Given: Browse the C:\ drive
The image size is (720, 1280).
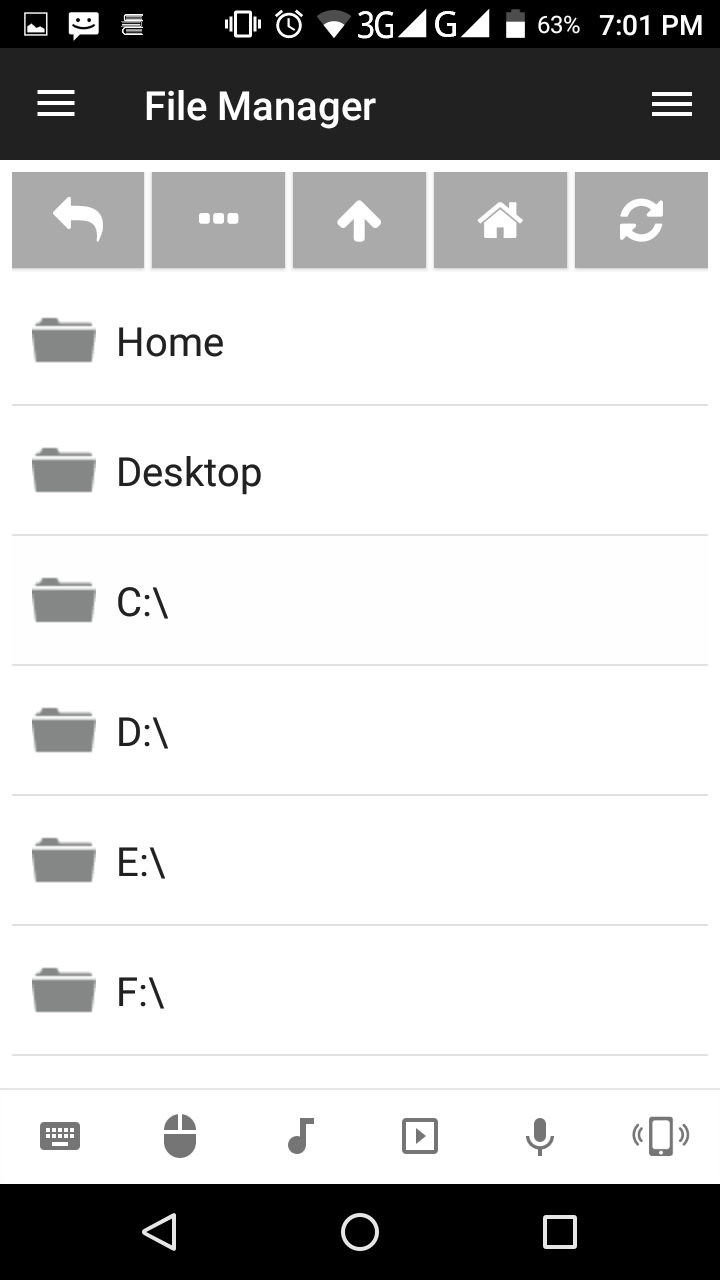Looking at the screenshot, I should (360, 602).
